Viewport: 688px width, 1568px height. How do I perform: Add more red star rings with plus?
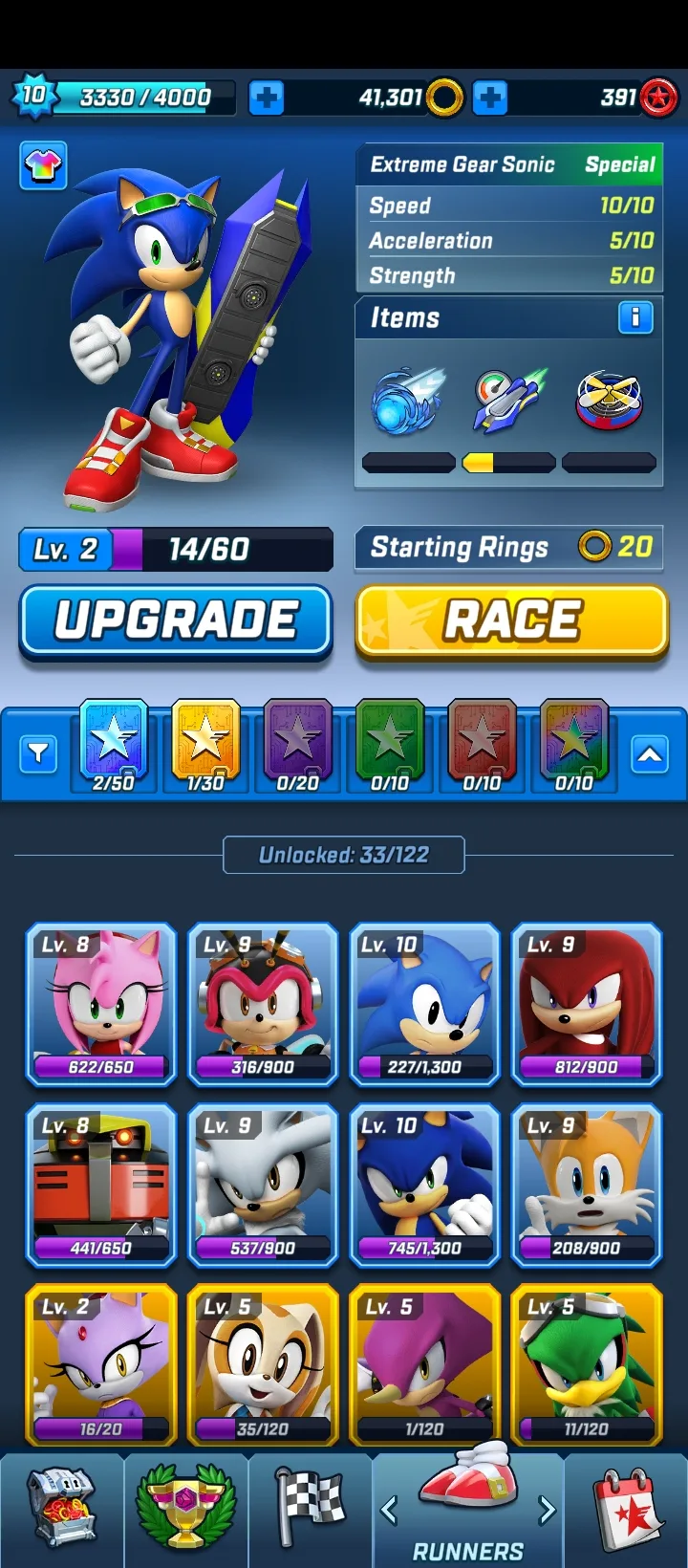point(489,98)
